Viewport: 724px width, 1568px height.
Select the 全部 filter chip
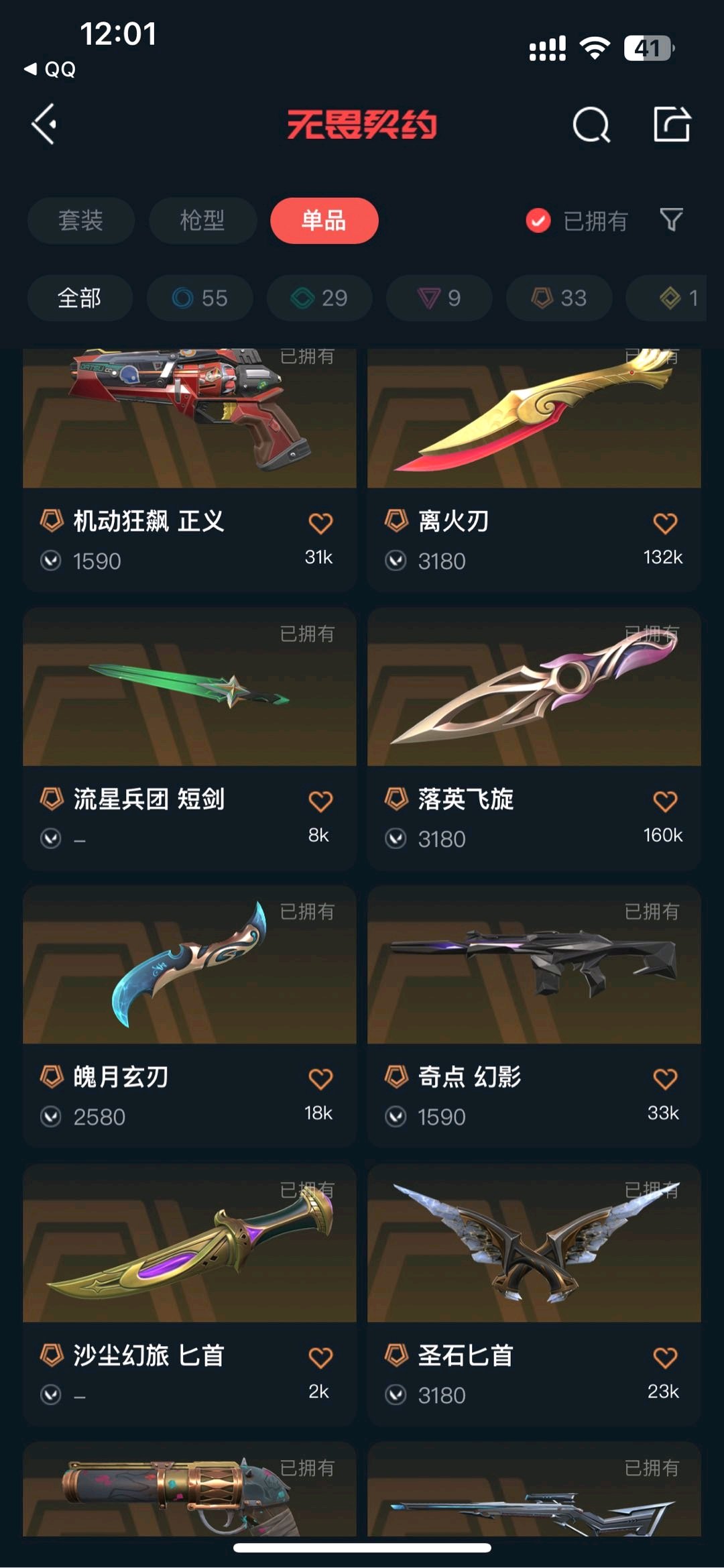tap(80, 298)
